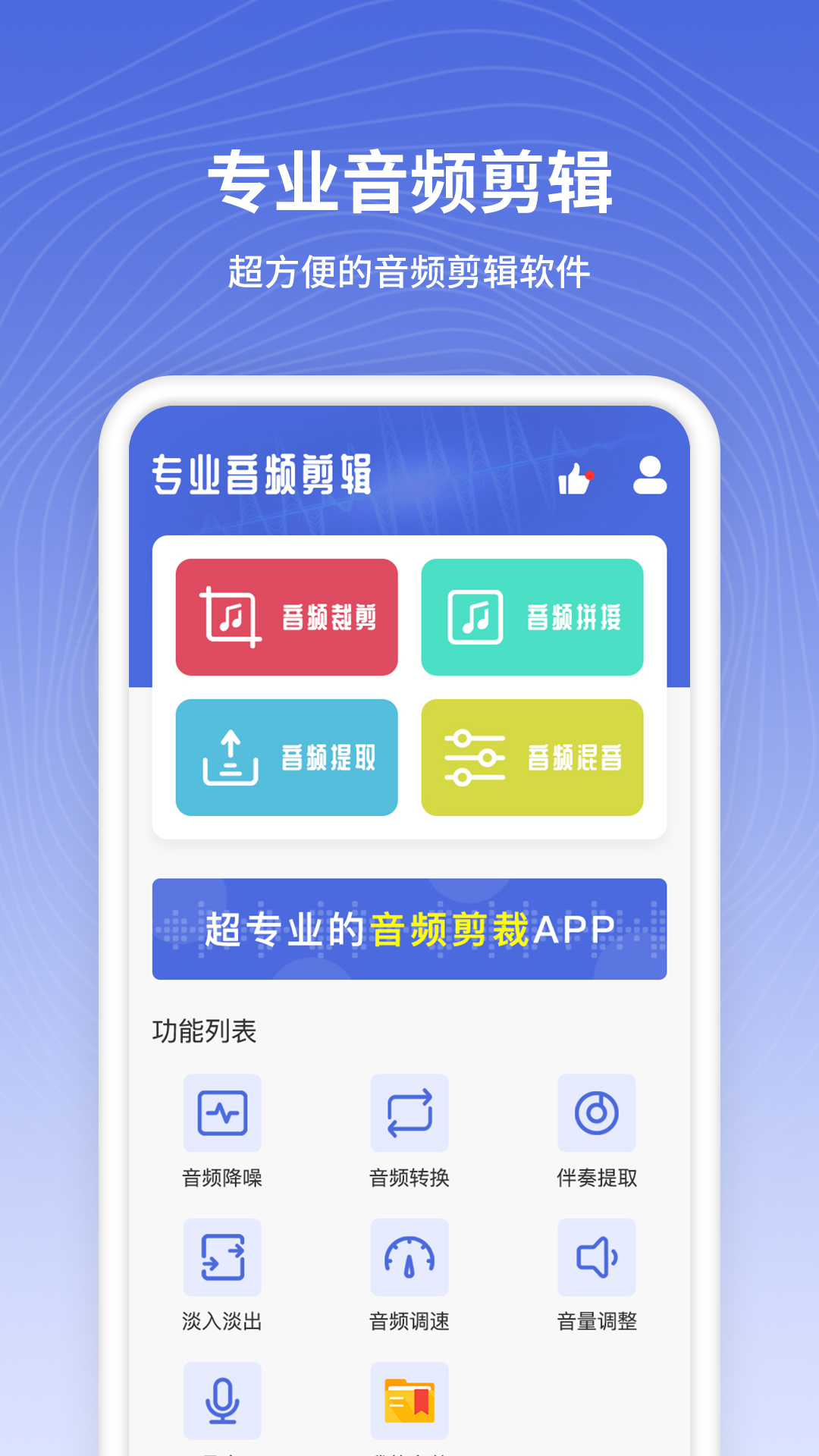Image resolution: width=819 pixels, height=1456 pixels.
Task: Select the 音频转换 audio conversion icon
Action: [x=409, y=1113]
